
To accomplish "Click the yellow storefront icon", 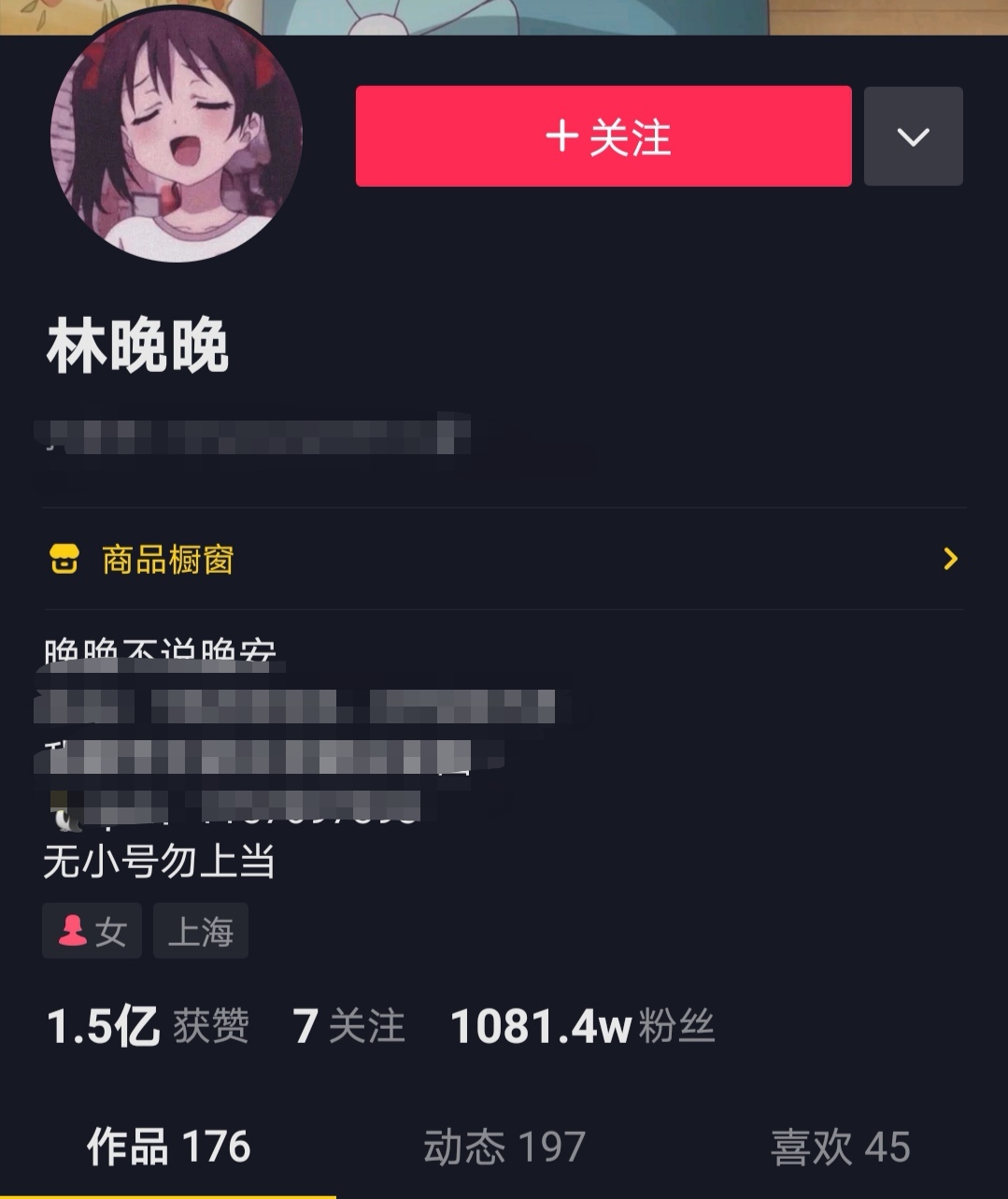I will [x=64, y=559].
